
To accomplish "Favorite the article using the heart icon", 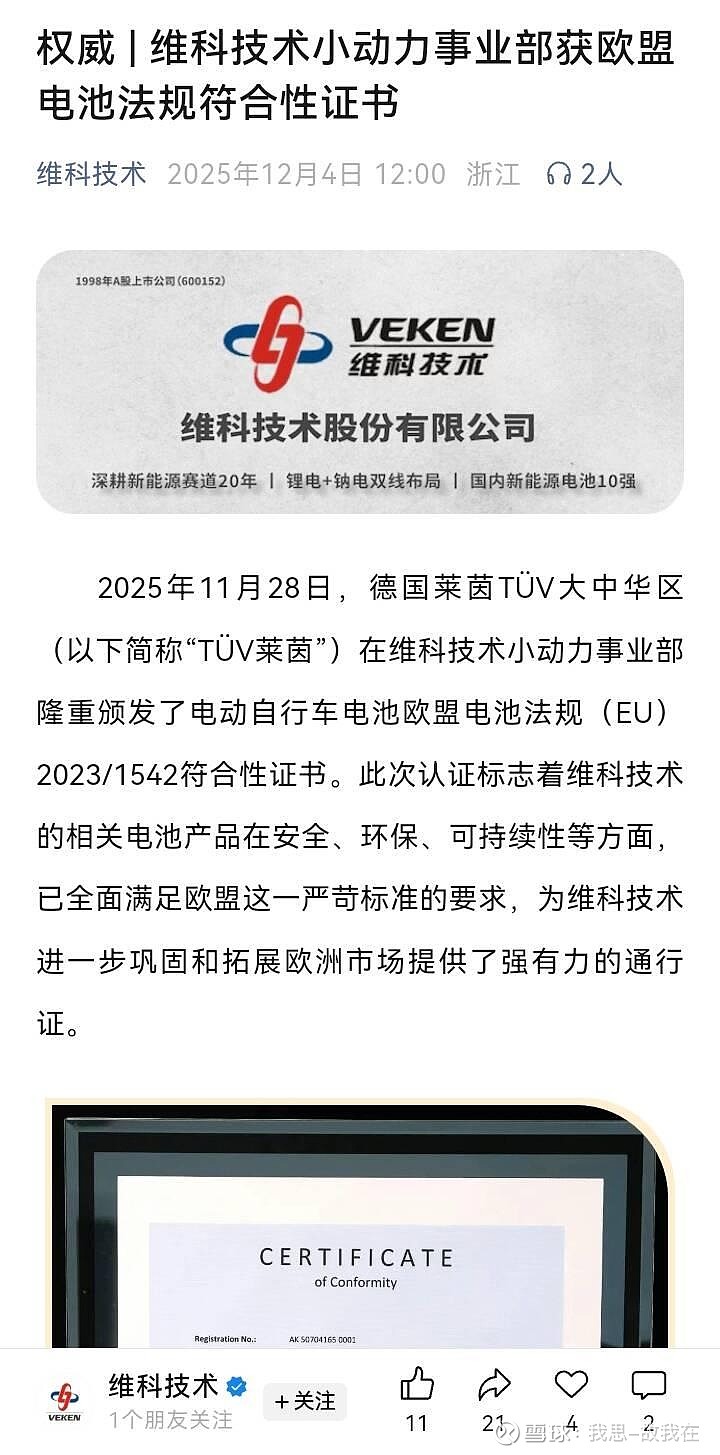I will click(570, 1385).
